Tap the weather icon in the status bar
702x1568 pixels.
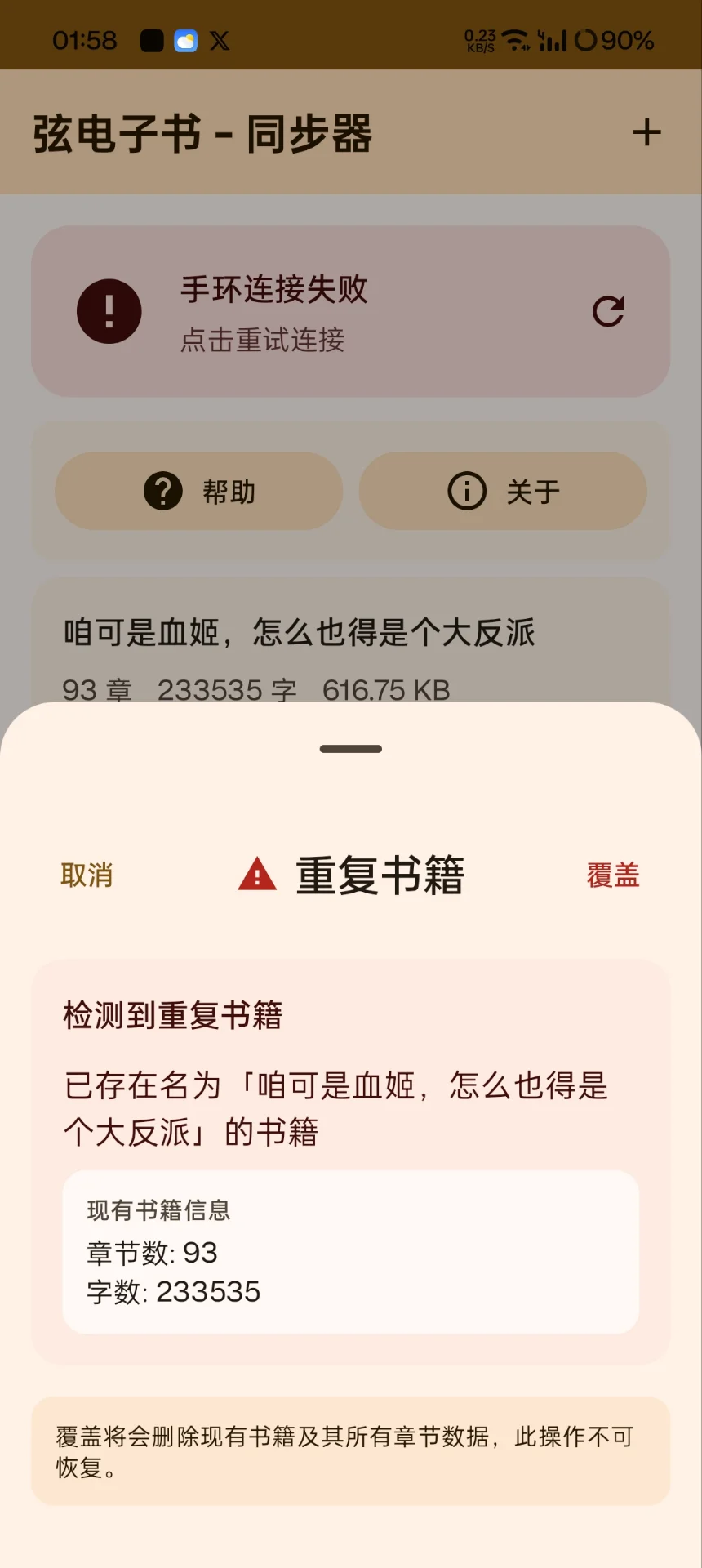[186, 40]
